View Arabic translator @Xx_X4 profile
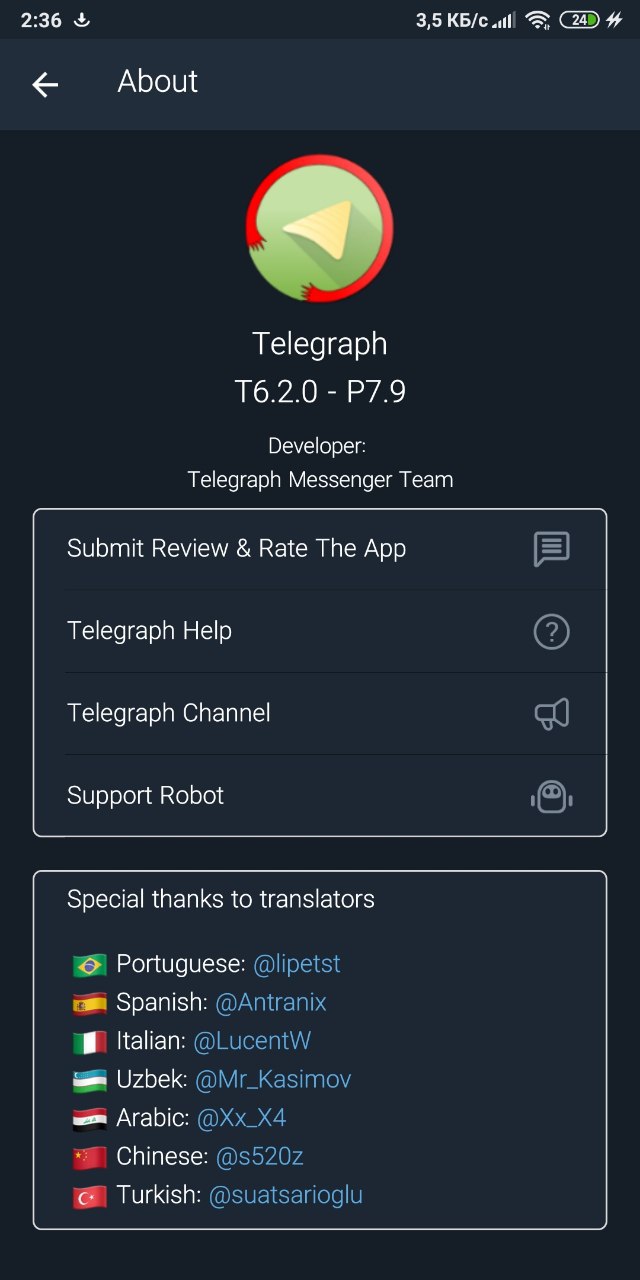This screenshot has height=1280, width=640. pyautogui.click(x=242, y=1118)
